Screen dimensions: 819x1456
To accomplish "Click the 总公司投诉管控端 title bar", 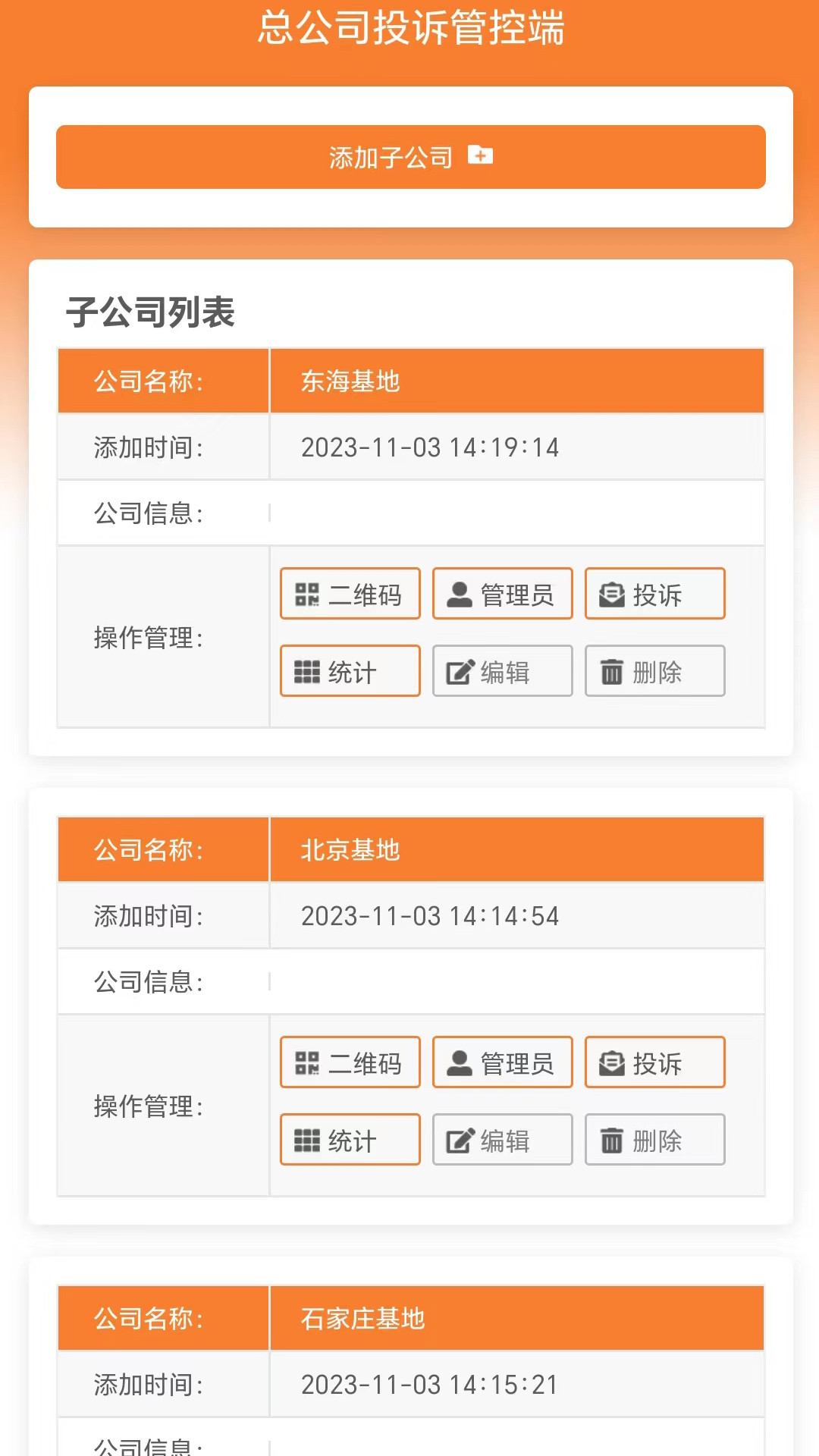I will click(x=409, y=30).
